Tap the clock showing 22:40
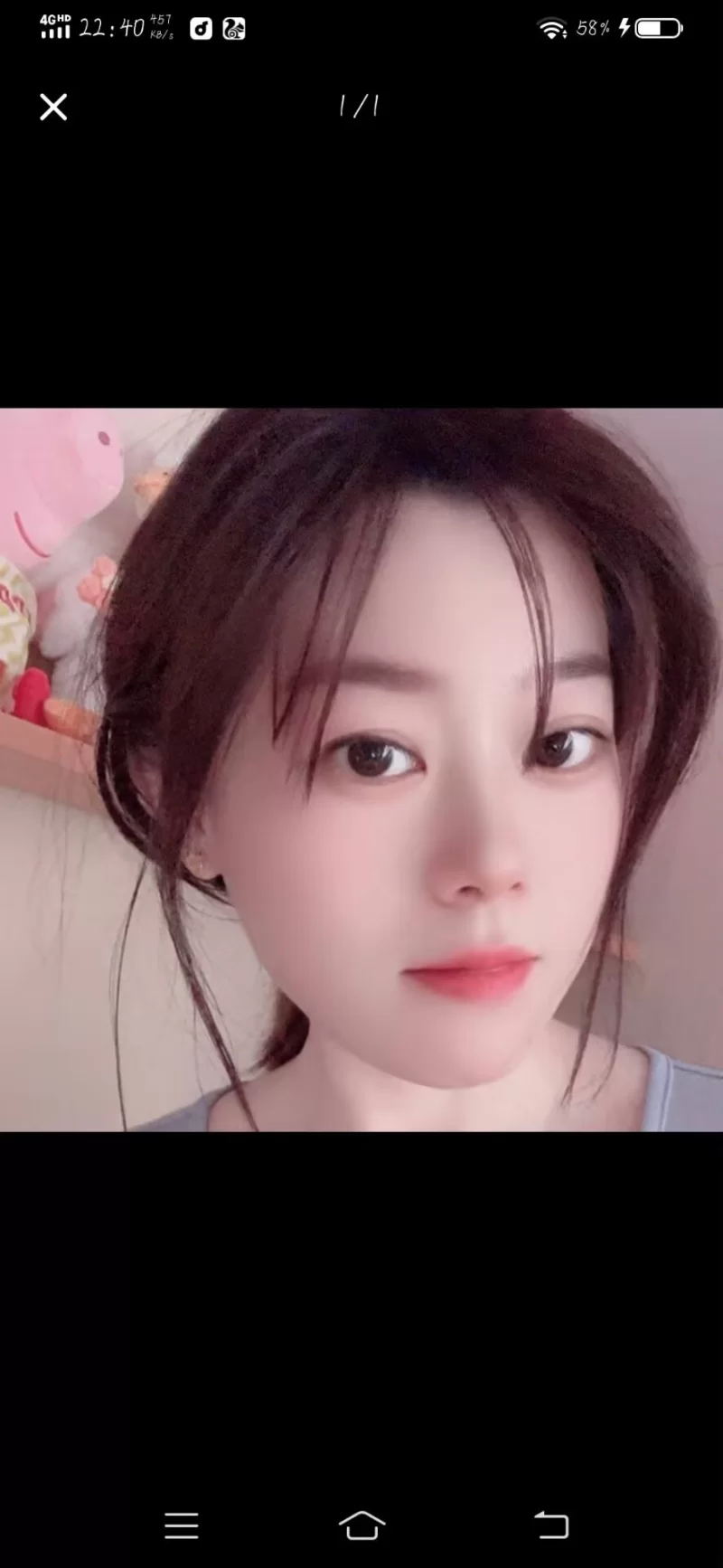 pyautogui.click(x=111, y=27)
